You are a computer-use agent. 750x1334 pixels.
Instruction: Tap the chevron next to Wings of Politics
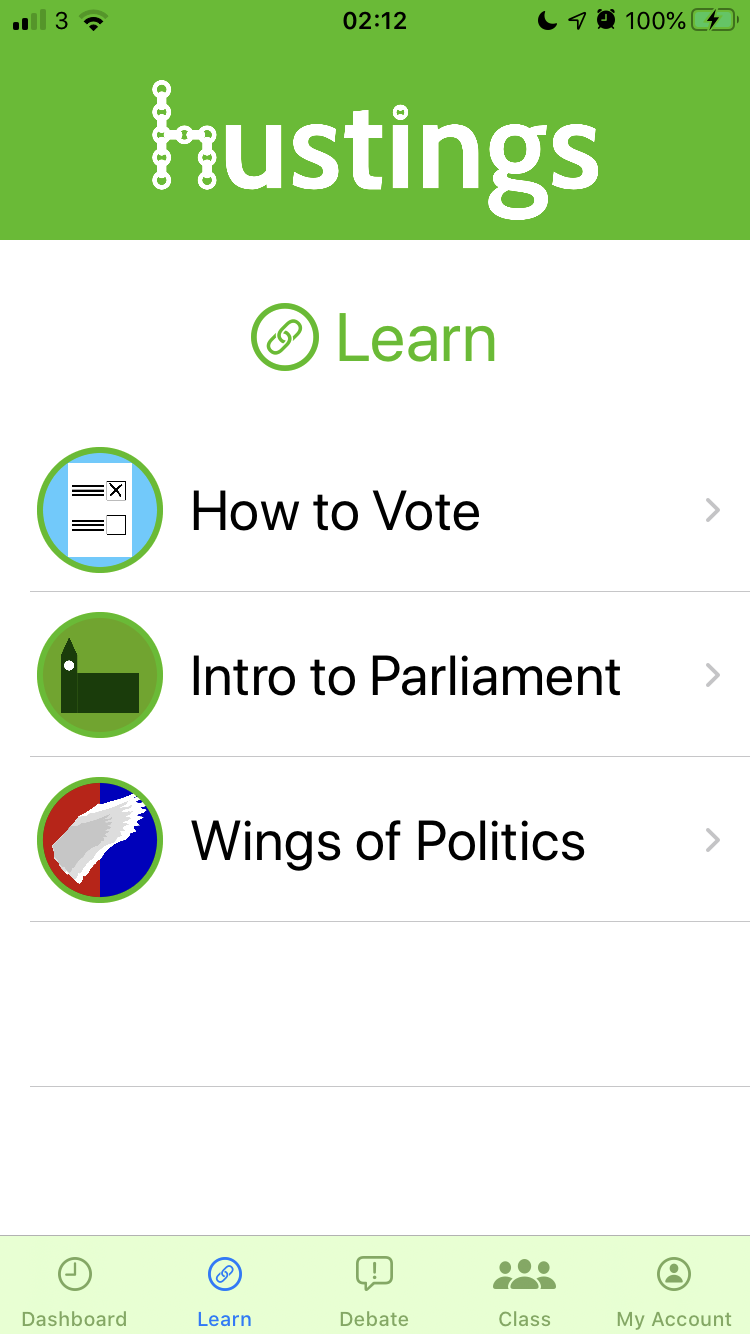tap(712, 840)
